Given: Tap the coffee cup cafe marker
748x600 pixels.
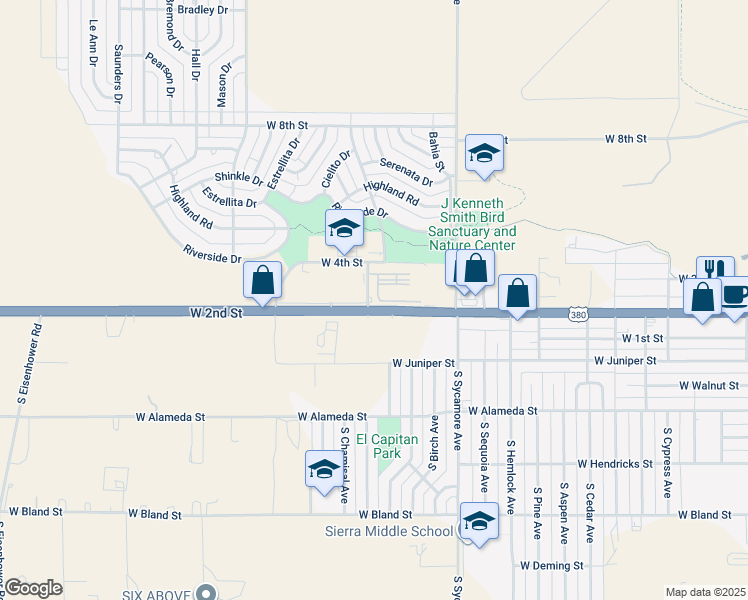Looking at the screenshot, I should tap(735, 295).
